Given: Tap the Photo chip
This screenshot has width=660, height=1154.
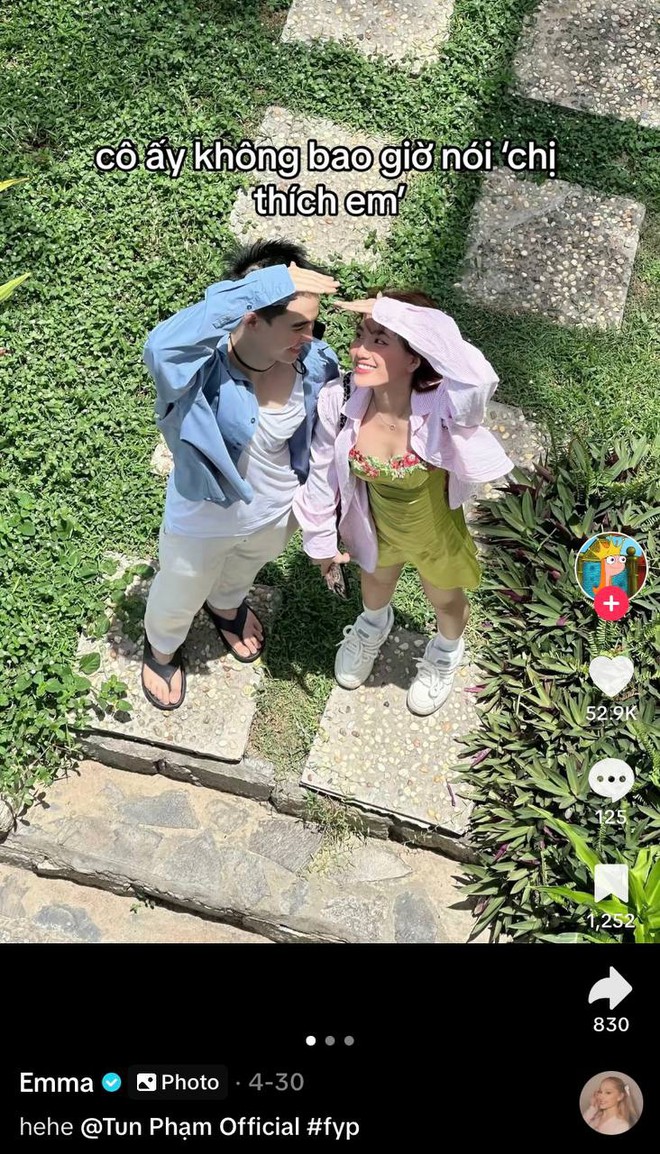Looking at the screenshot, I should click(178, 1082).
